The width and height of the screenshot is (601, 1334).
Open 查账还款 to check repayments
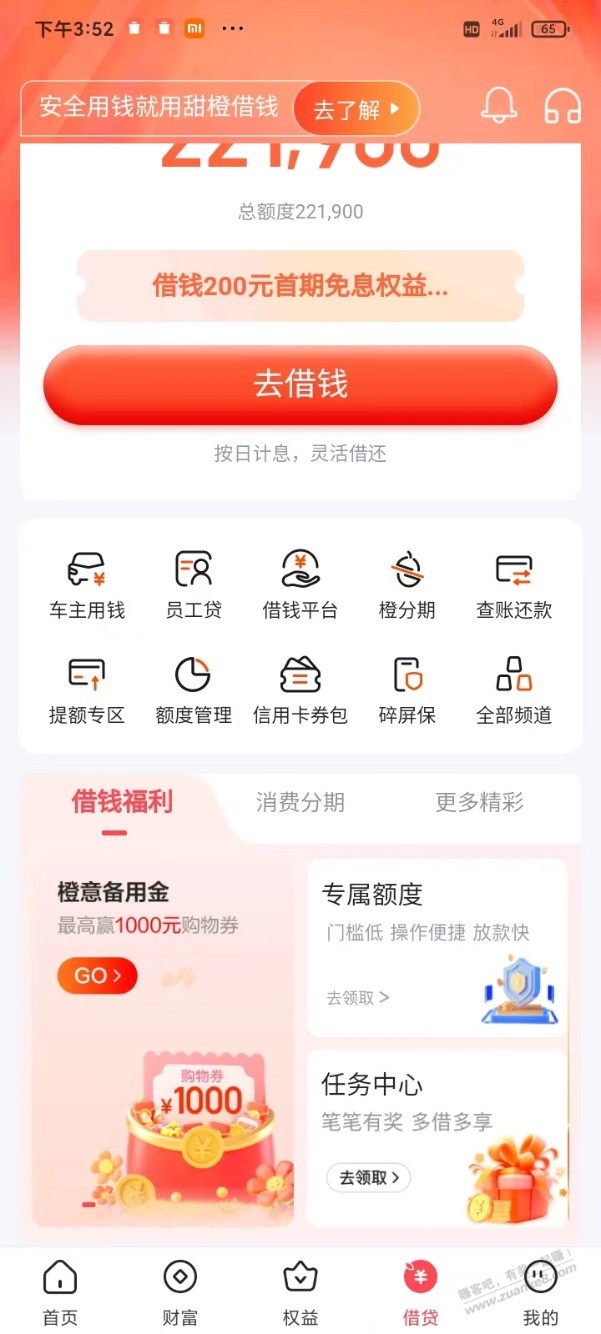[514, 585]
